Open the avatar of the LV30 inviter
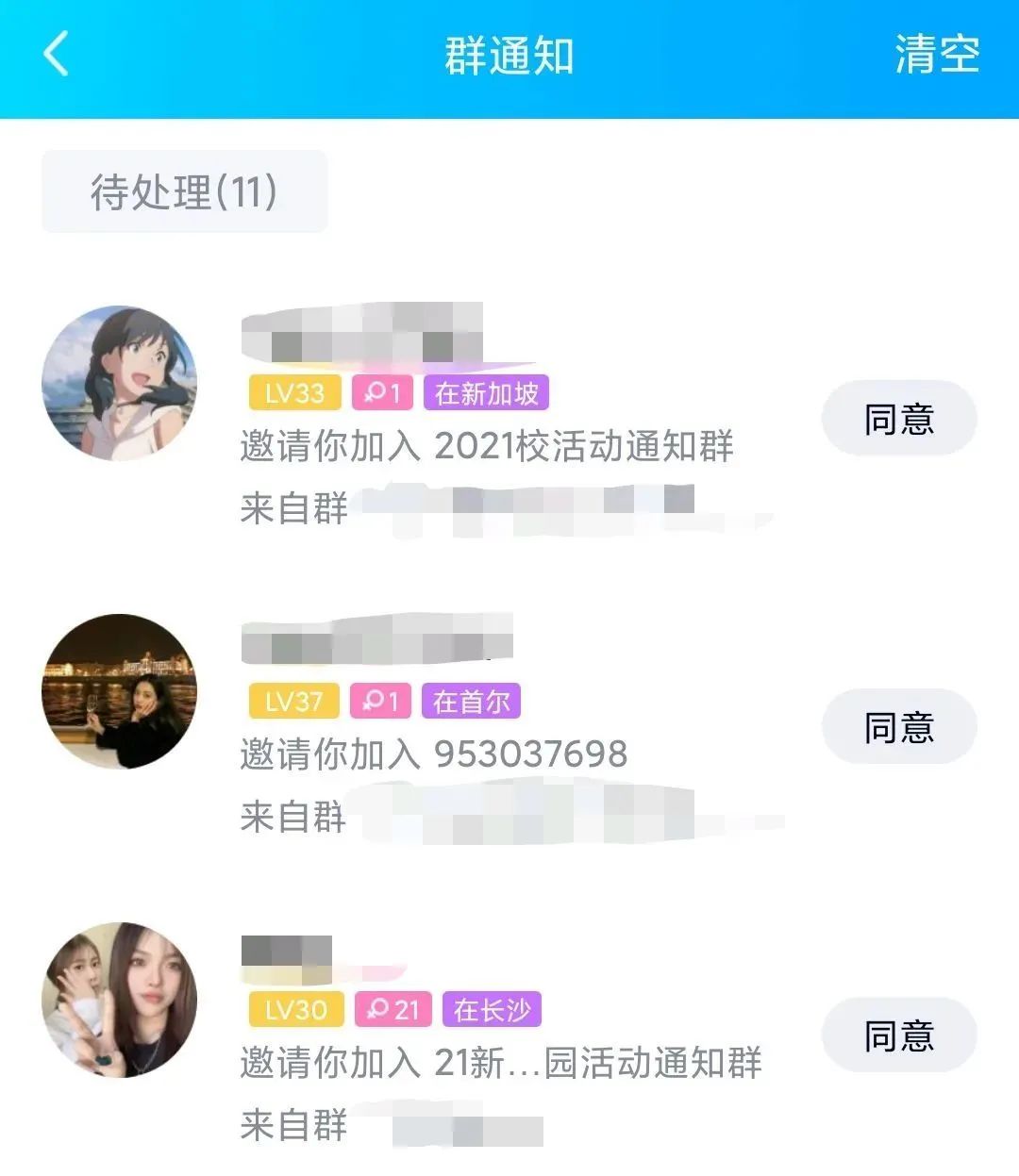 [120, 1000]
